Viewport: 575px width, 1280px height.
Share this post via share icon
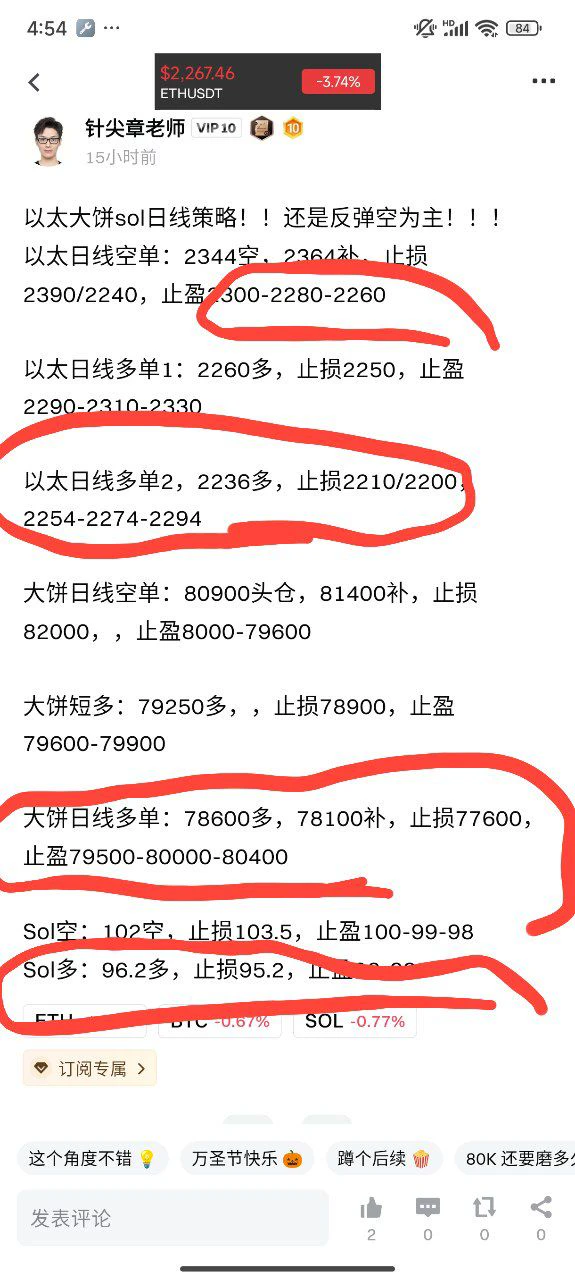pos(541,1218)
